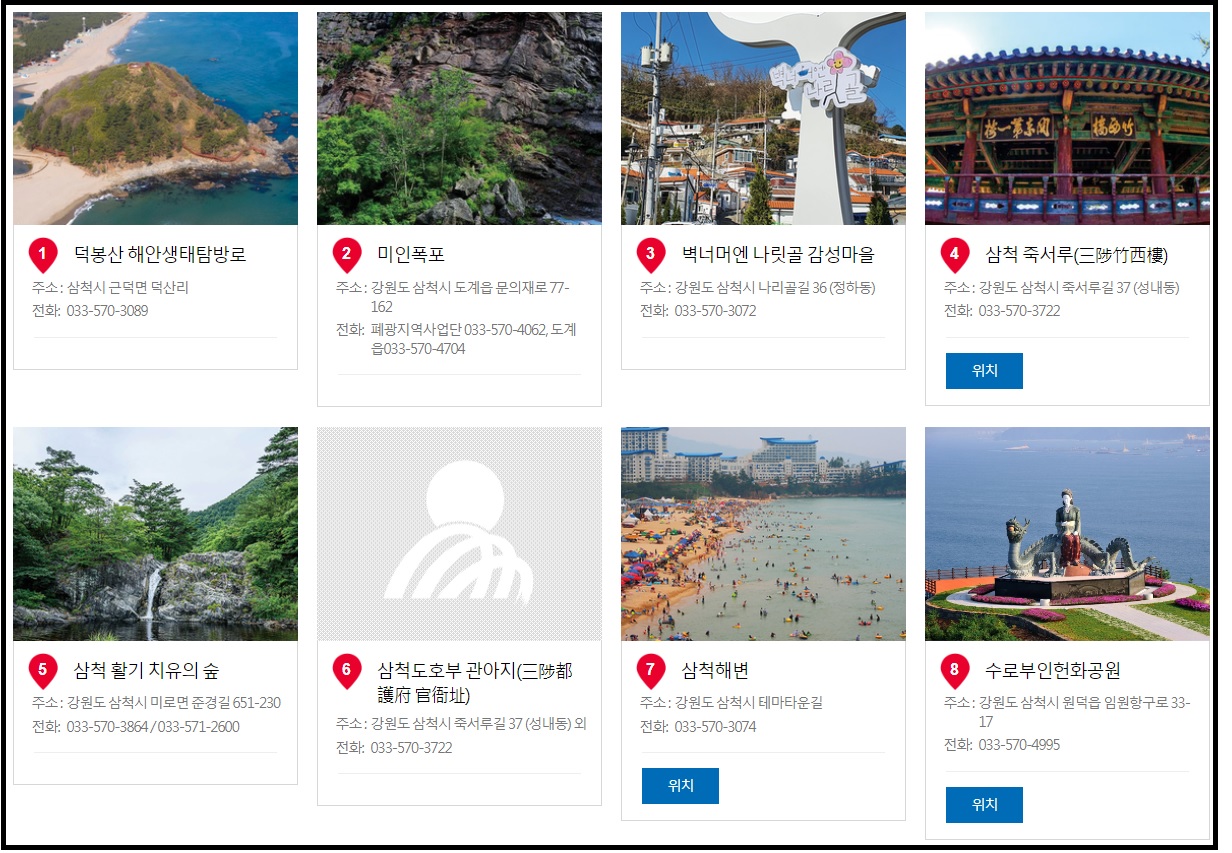Viewport: 1232px width, 853px height.
Task: Open the 삼척해변 card
Action: 715,670
